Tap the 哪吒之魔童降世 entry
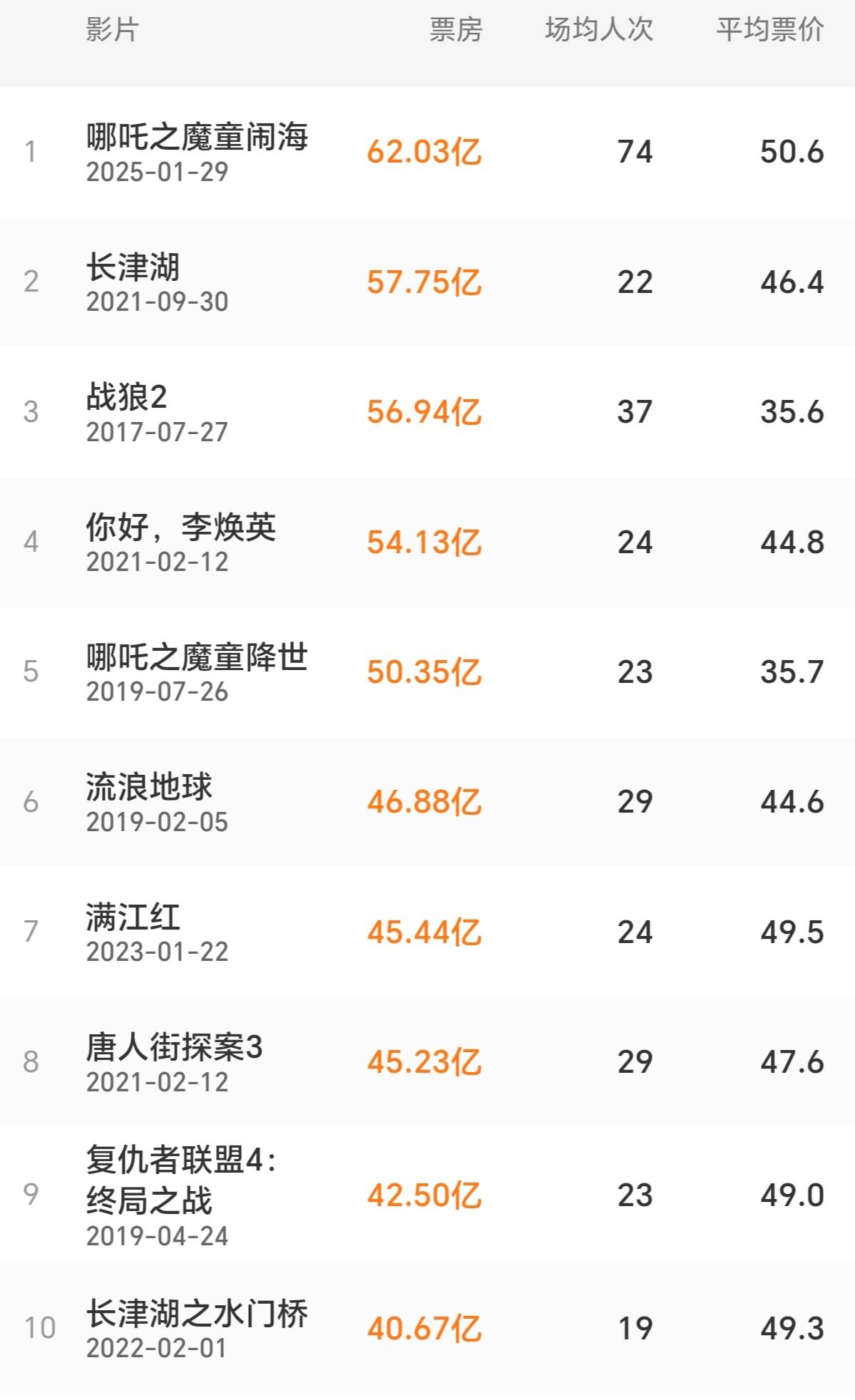 [x=197, y=657]
